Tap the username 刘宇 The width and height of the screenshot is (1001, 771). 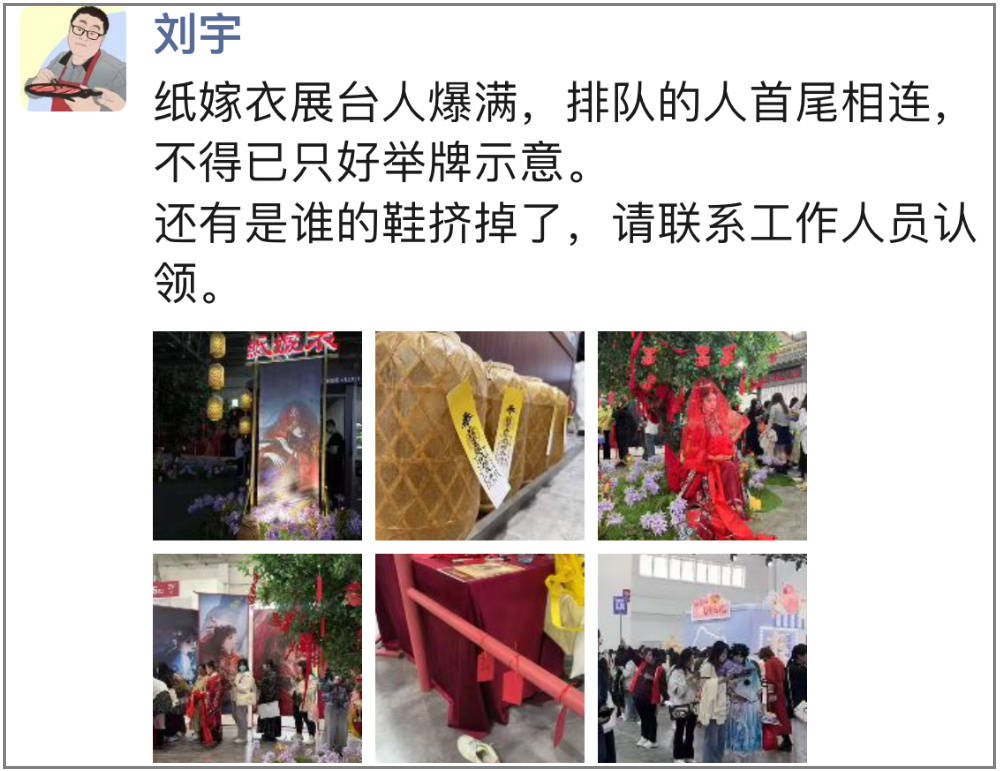pos(197,33)
